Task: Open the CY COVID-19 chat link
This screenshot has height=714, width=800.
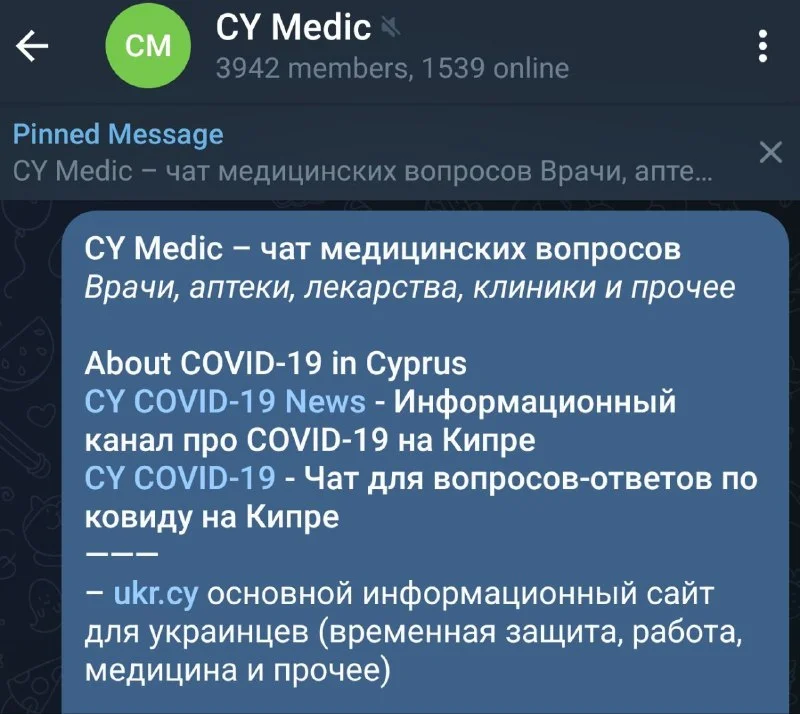Action: click(x=180, y=479)
